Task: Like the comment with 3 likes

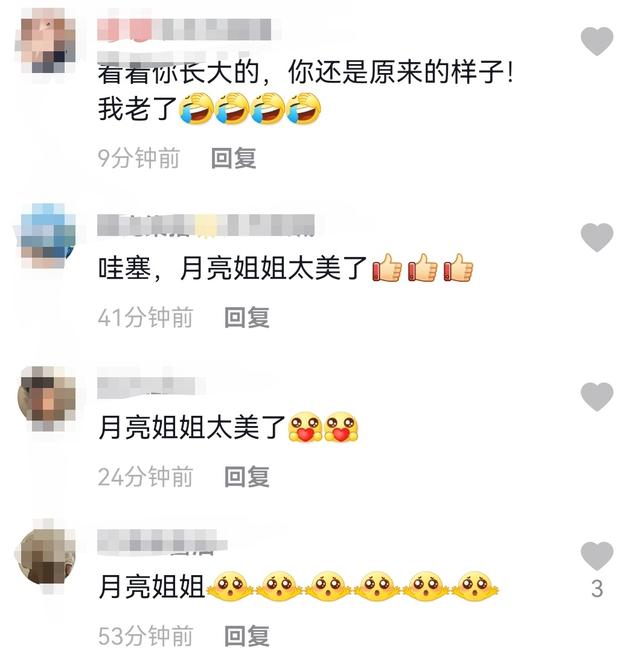Action: pyautogui.click(x=597, y=556)
